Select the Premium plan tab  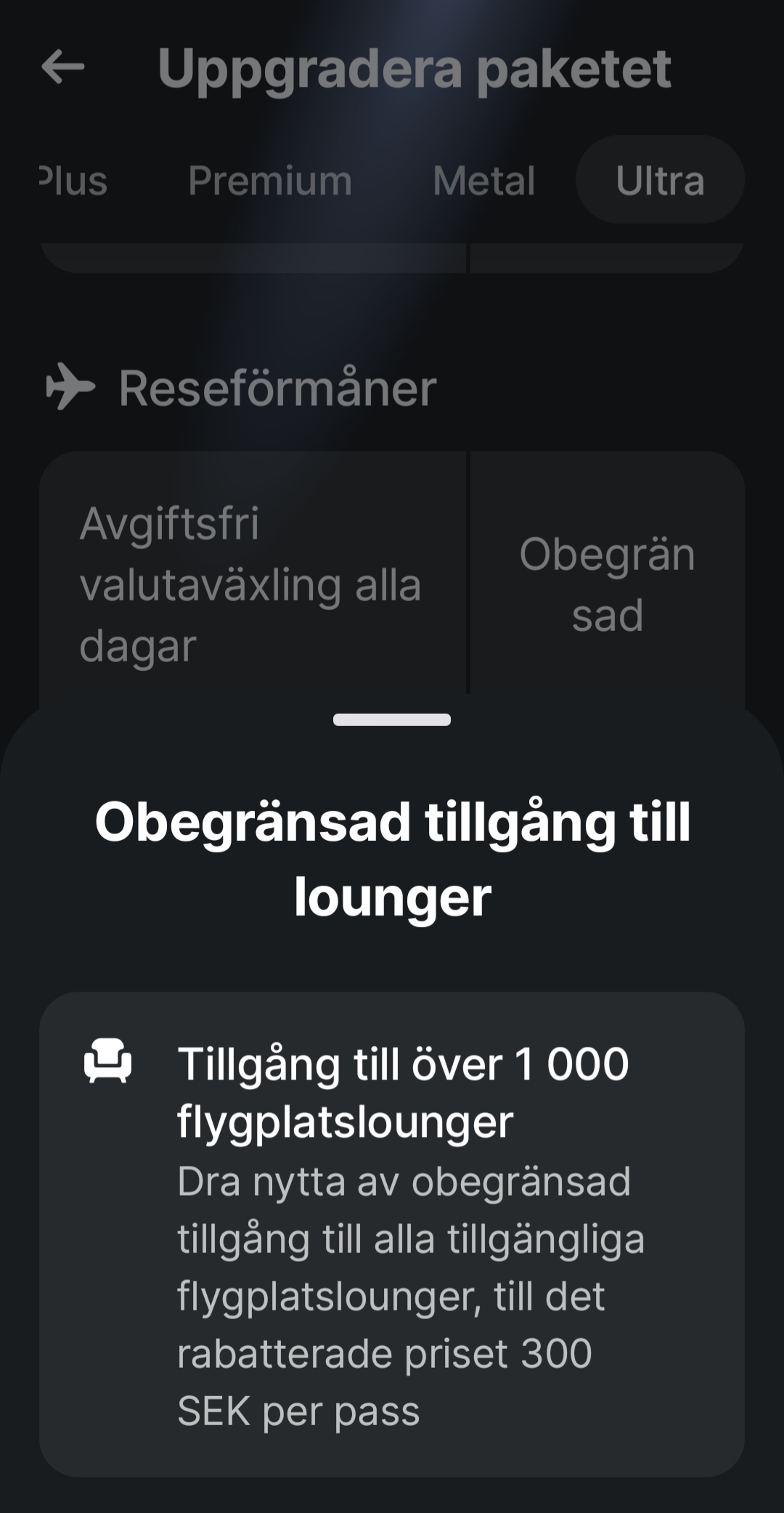(270, 181)
